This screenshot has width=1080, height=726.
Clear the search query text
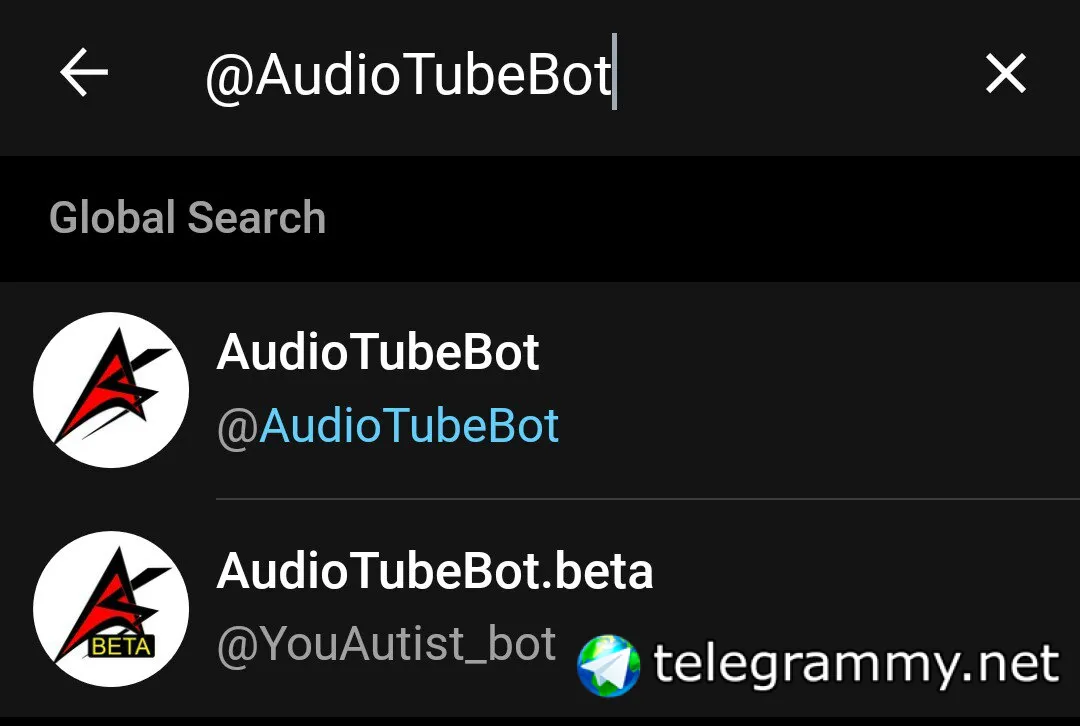(1005, 74)
